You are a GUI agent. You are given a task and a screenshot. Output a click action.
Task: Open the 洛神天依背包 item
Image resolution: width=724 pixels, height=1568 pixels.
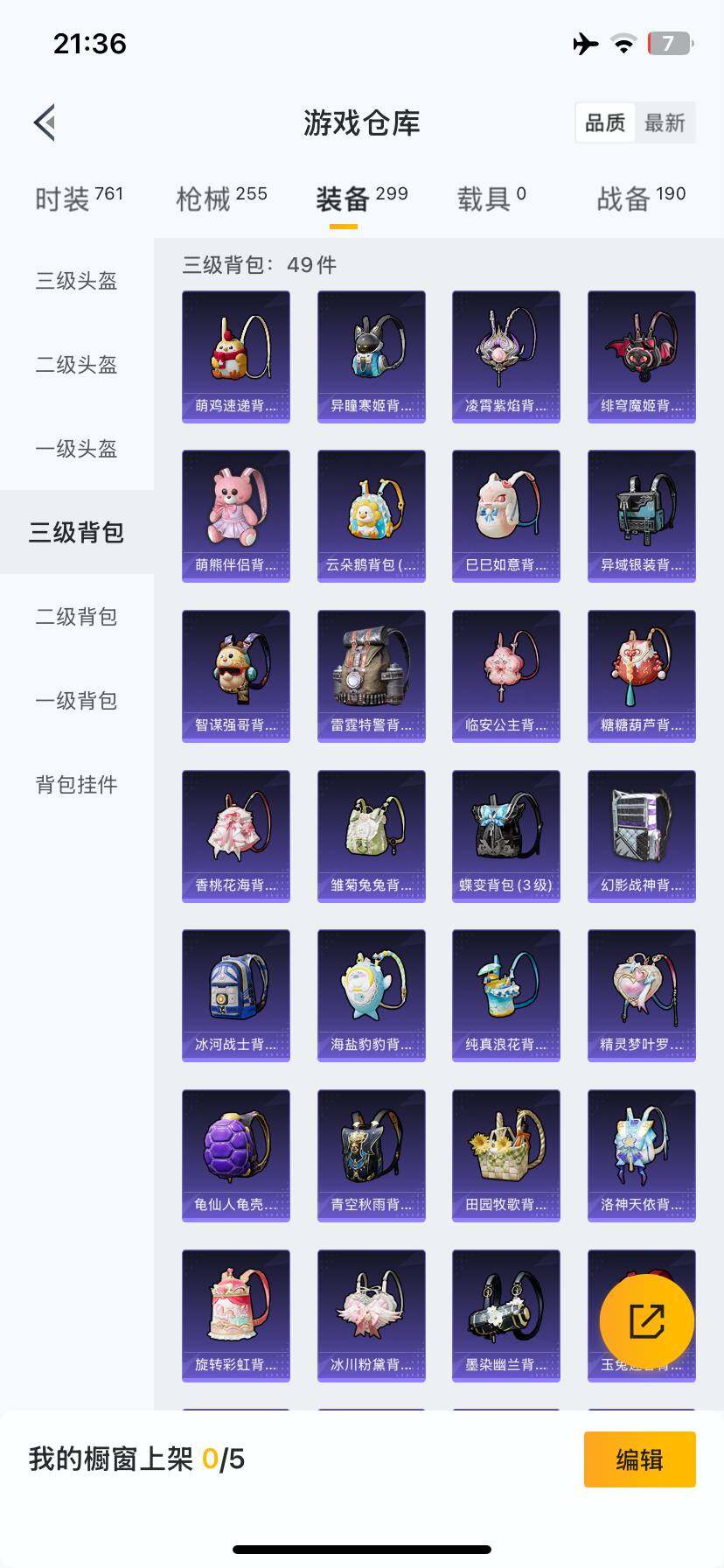(x=641, y=1155)
